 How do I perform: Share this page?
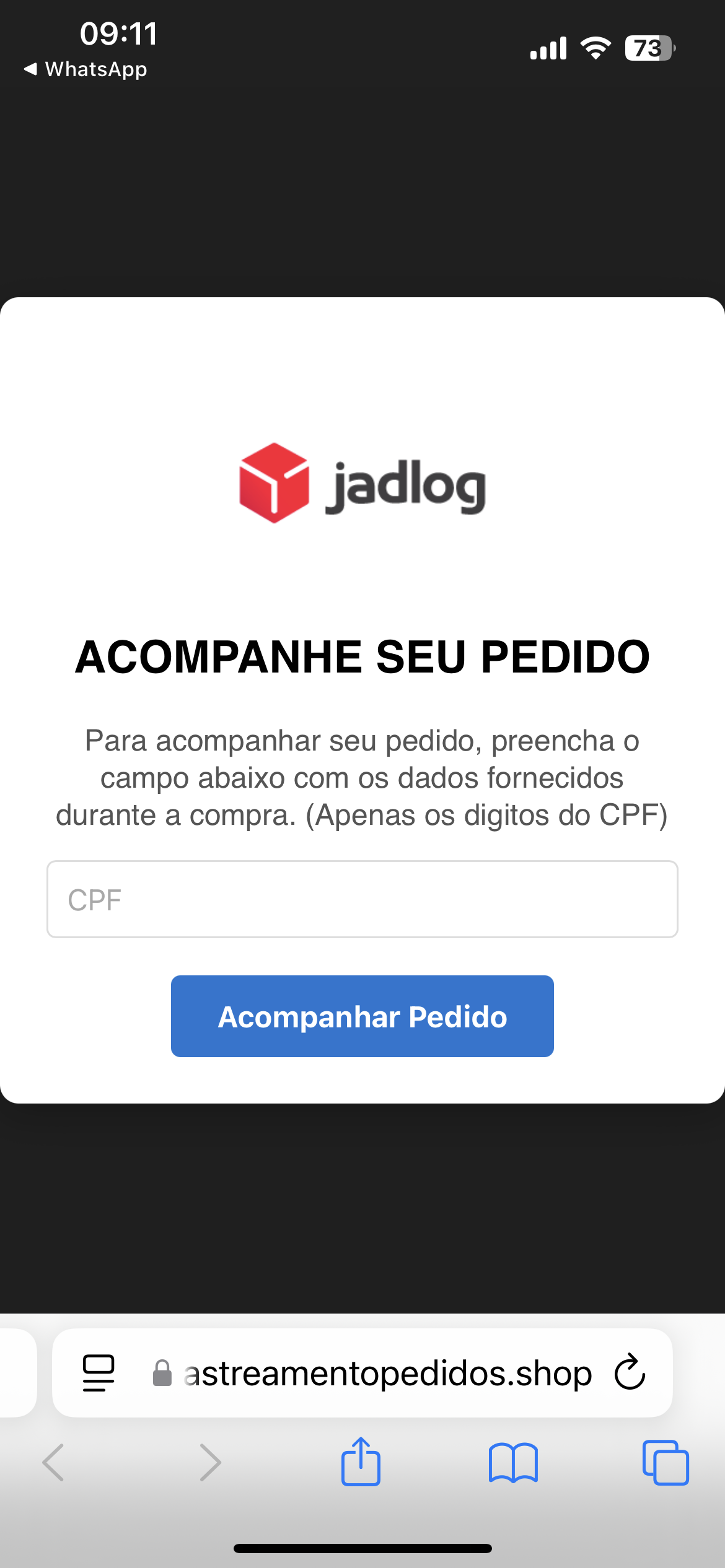361,1461
